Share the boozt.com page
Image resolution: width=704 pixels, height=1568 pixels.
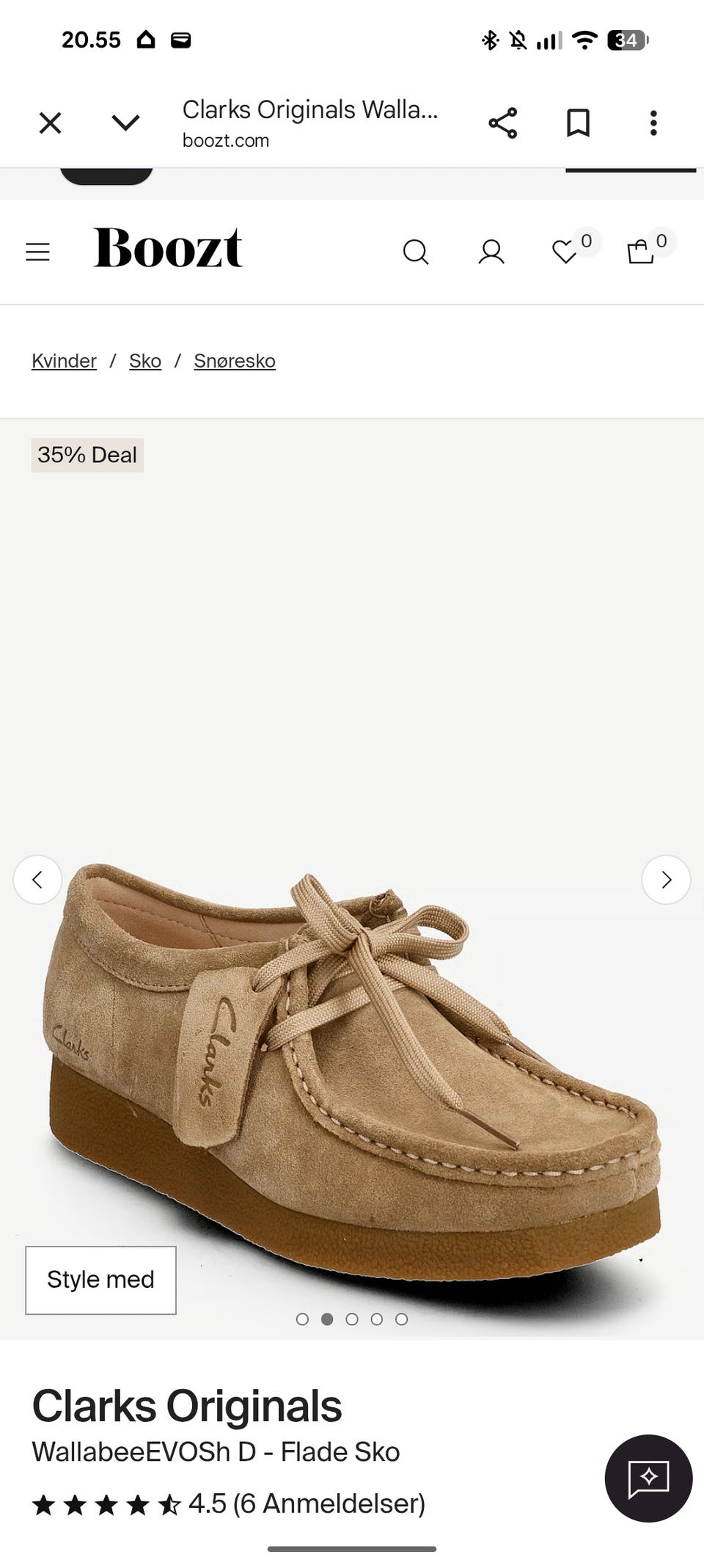[x=503, y=123]
